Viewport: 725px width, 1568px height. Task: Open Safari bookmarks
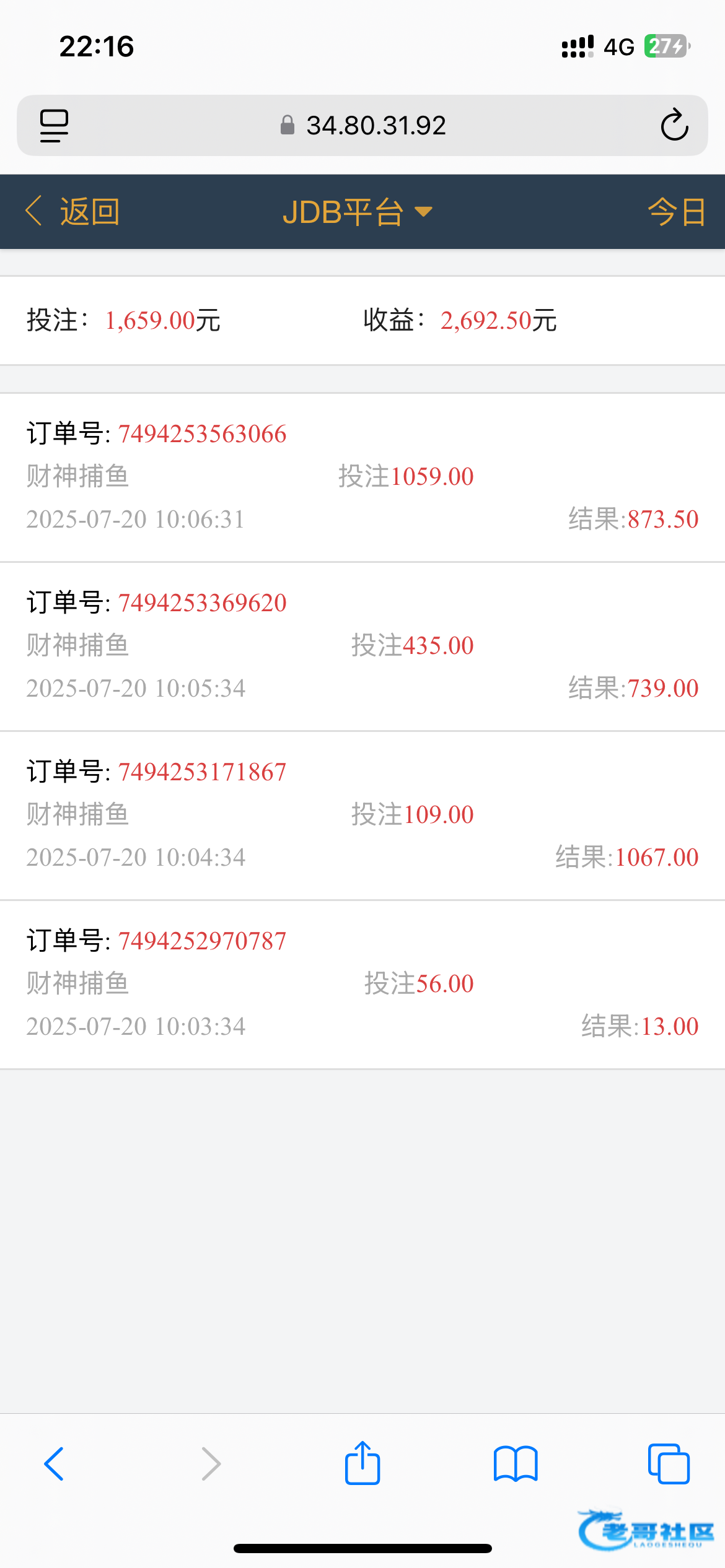coord(516,1464)
